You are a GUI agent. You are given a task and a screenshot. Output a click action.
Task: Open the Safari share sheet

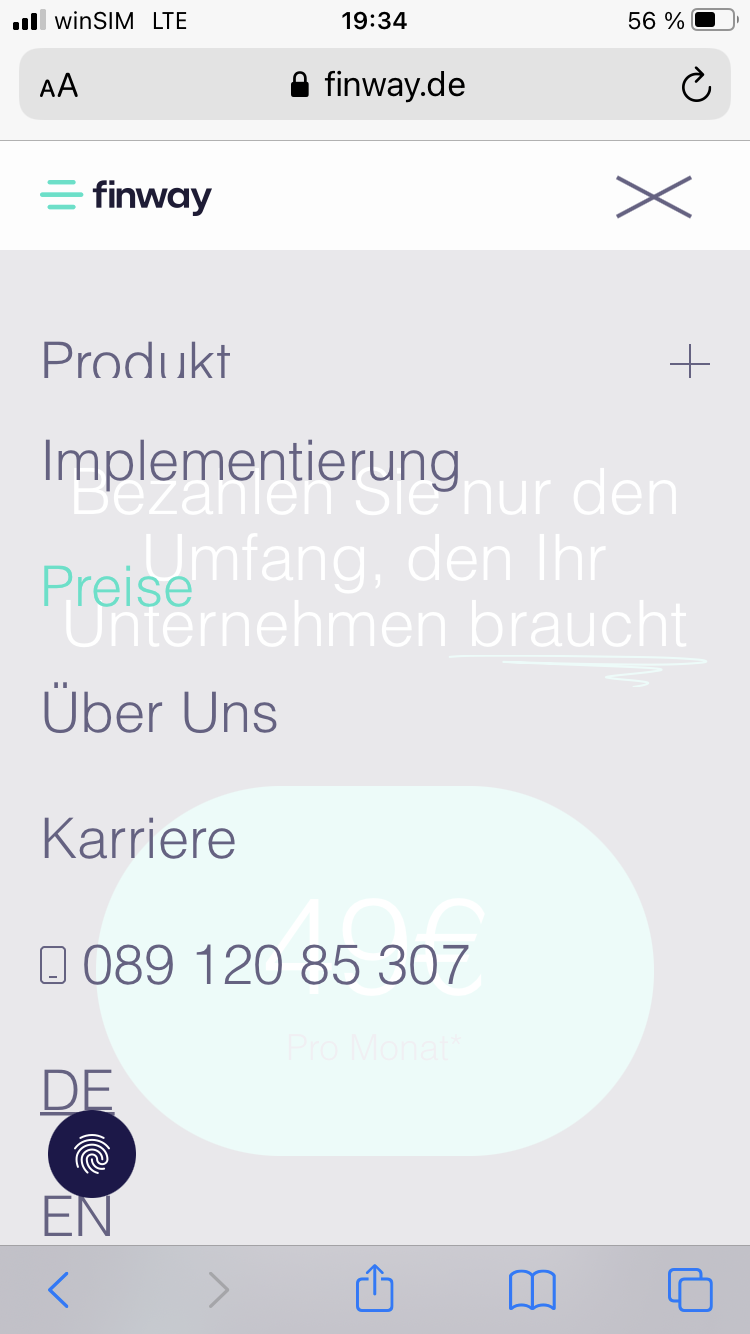pos(375,1288)
